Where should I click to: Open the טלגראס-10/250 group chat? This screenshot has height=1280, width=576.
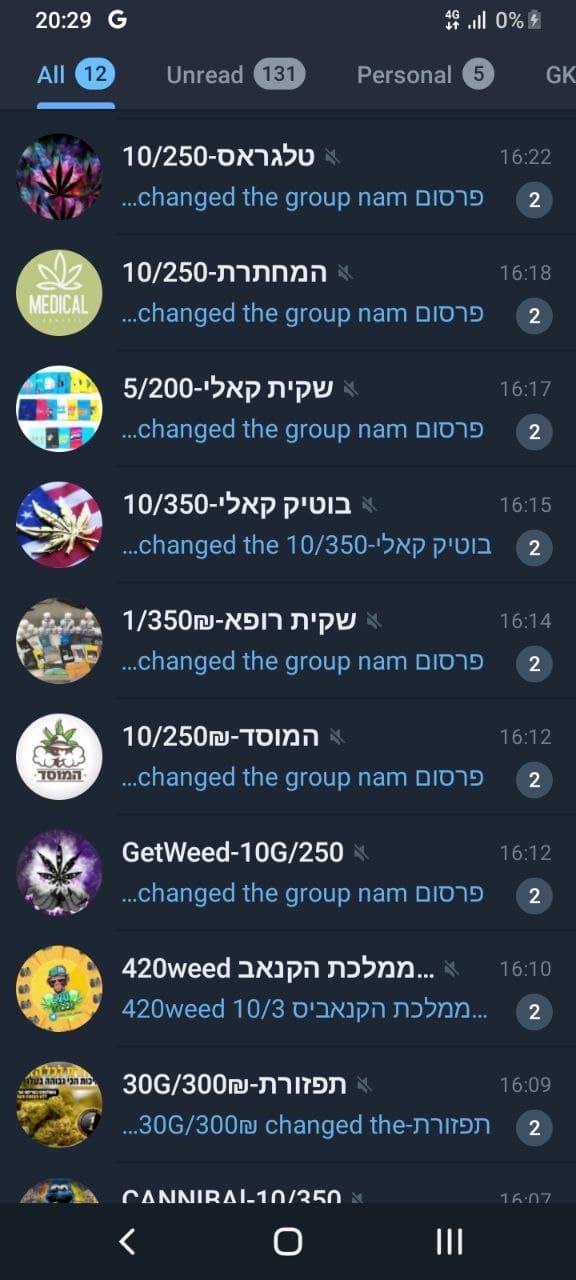(288, 177)
